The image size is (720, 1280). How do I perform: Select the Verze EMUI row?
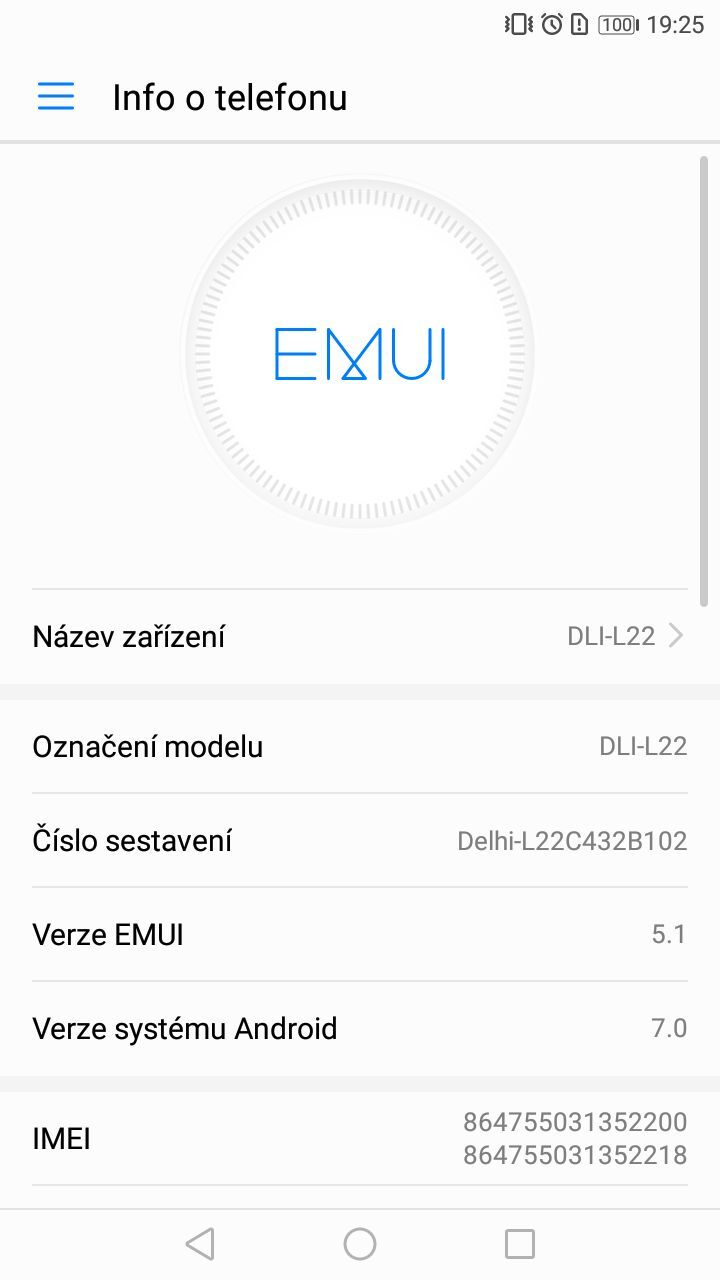360,933
